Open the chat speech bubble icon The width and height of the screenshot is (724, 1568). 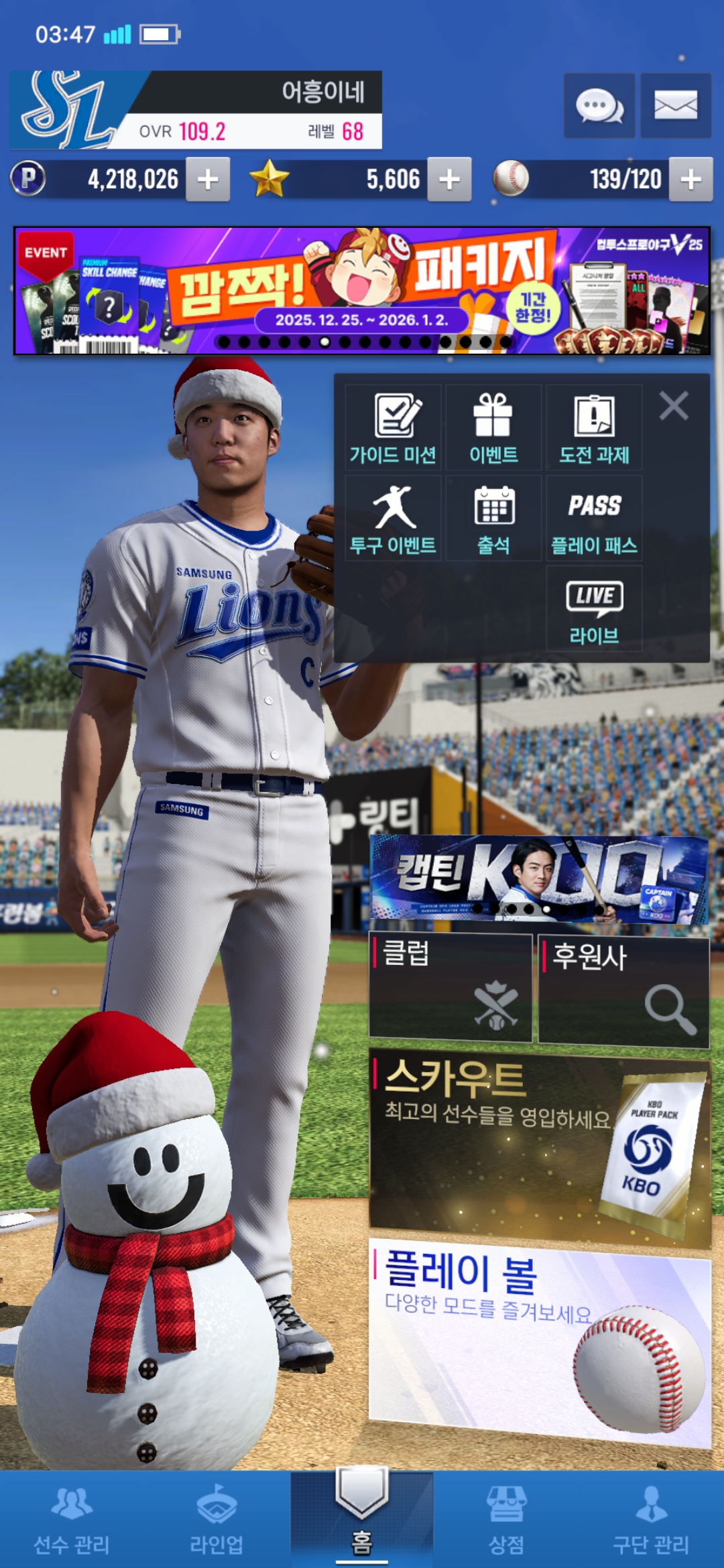click(599, 106)
